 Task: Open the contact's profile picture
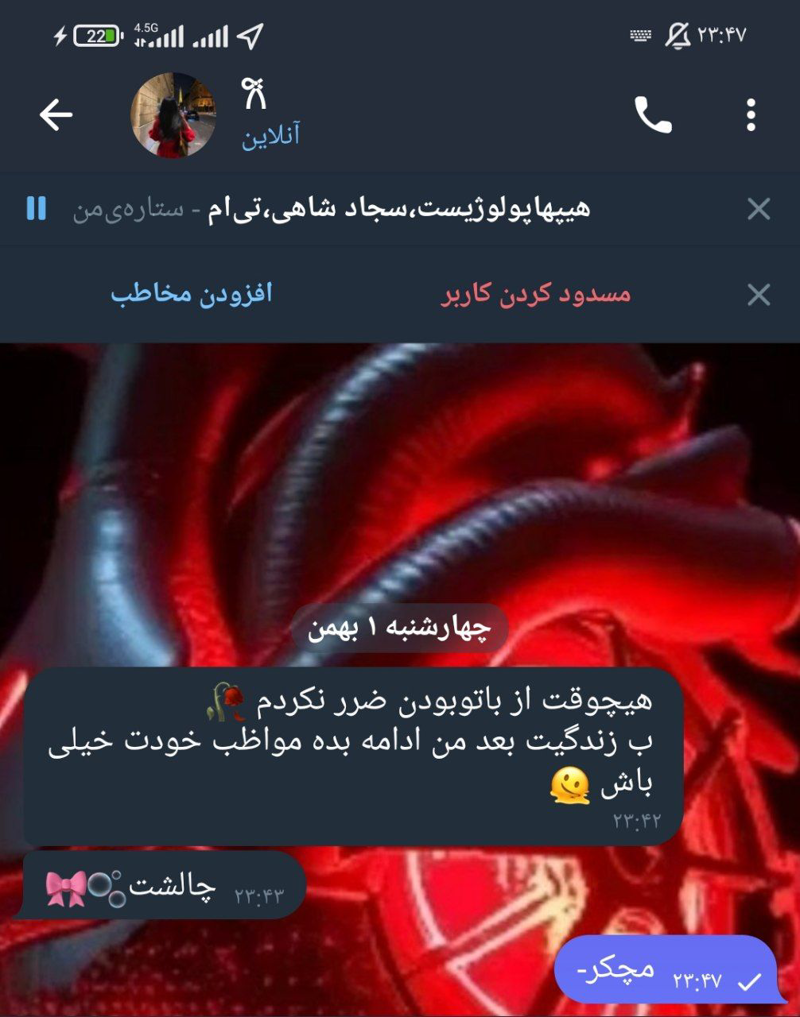pos(173,115)
